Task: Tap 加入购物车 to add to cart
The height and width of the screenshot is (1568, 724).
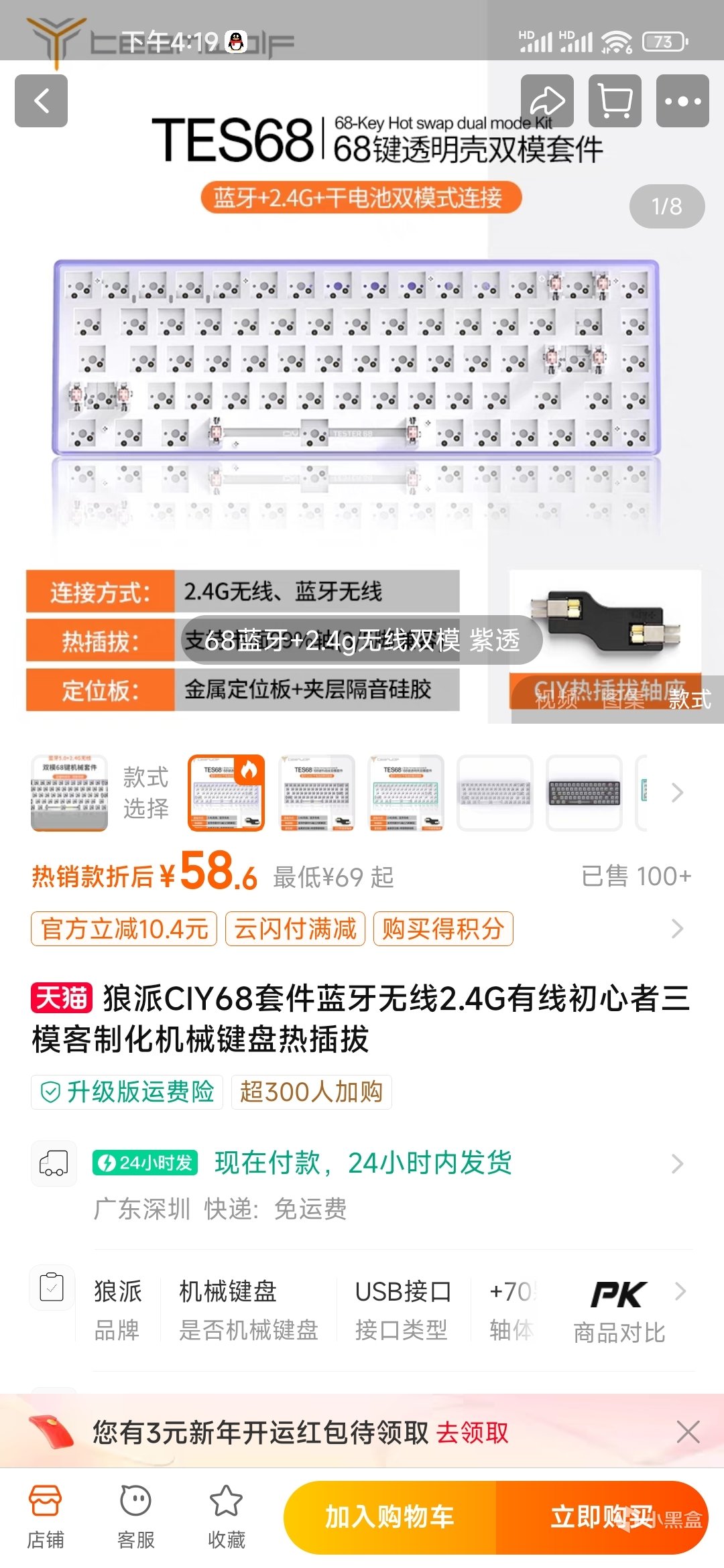Action: (389, 1517)
